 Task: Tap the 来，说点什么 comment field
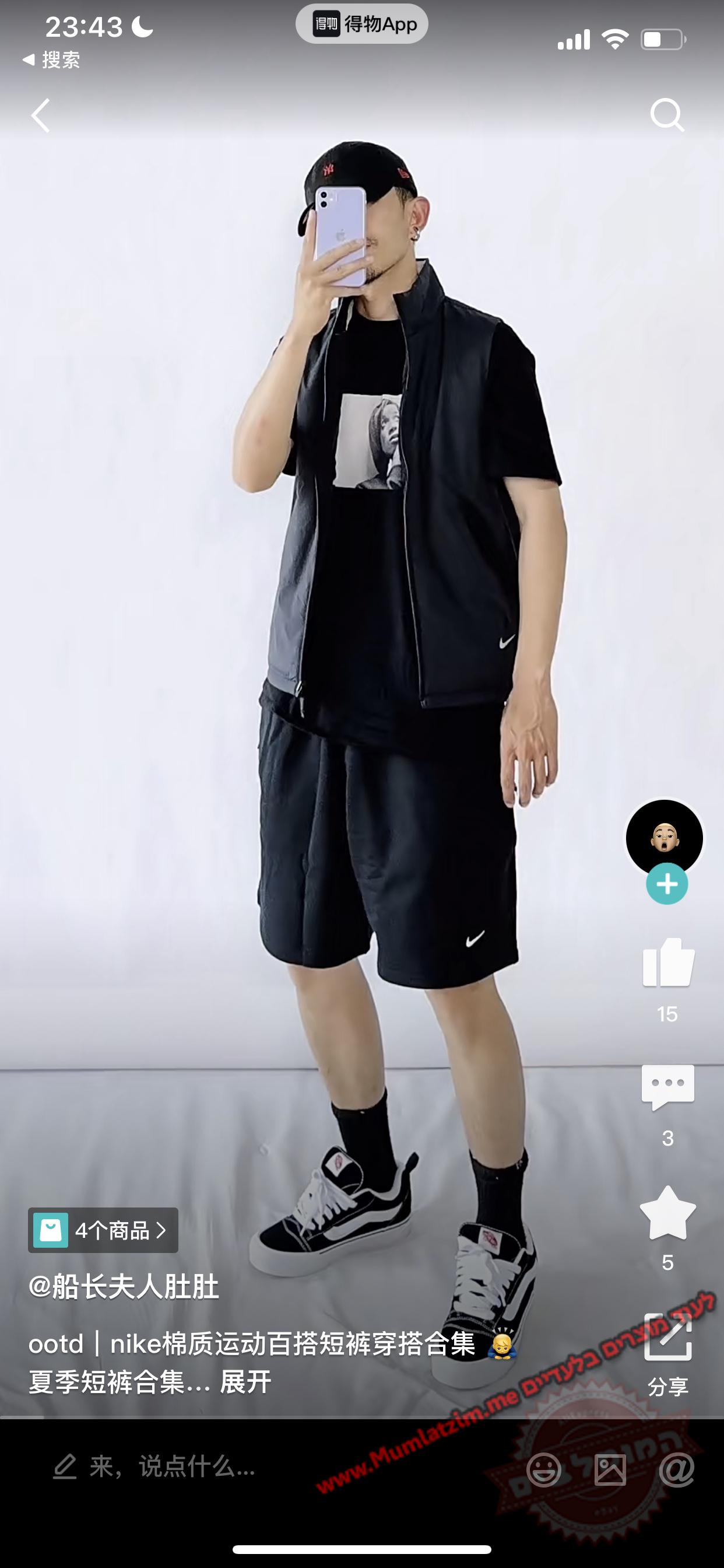[170, 1467]
